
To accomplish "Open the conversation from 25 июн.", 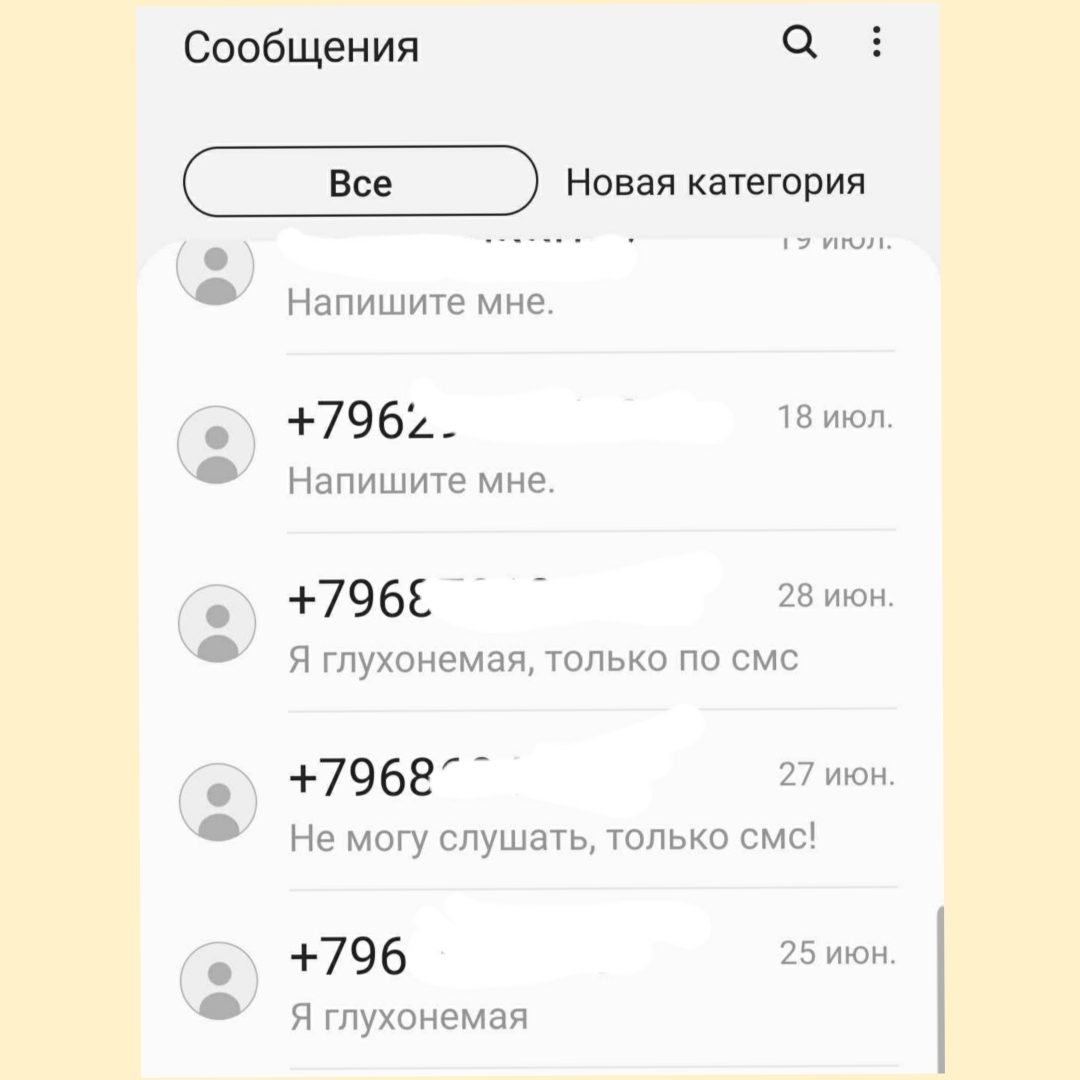I will tap(590, 985).
